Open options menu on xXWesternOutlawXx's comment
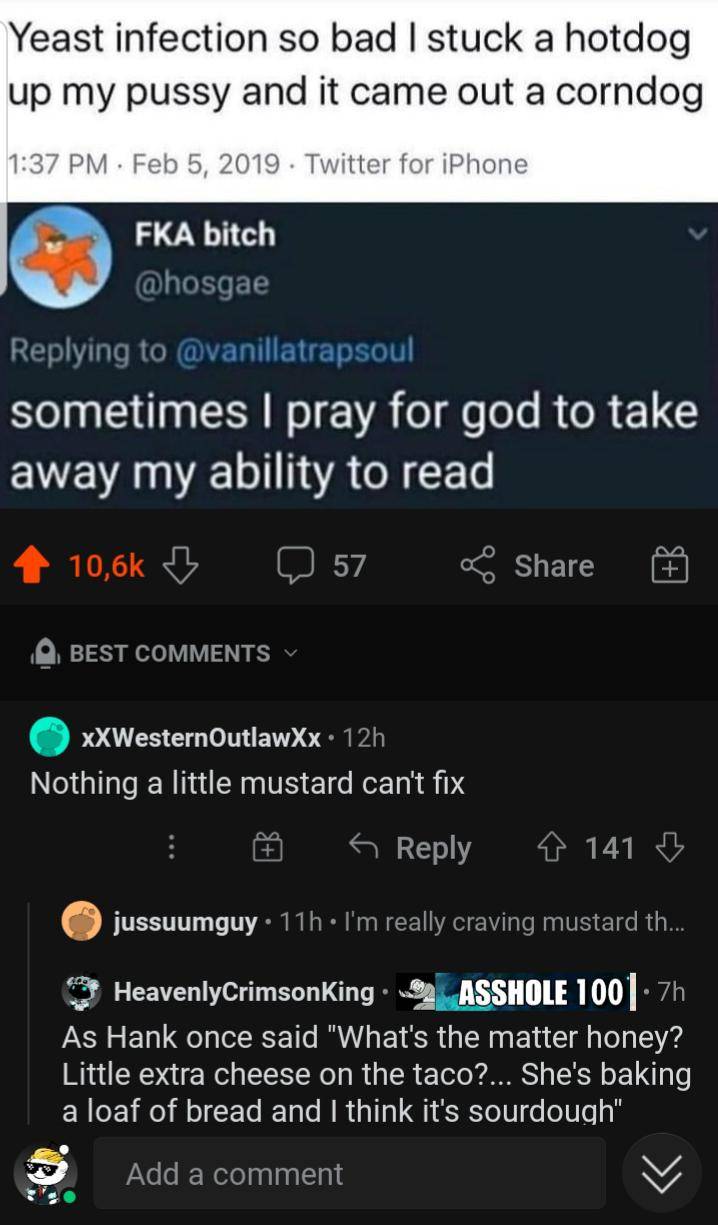 171,848
